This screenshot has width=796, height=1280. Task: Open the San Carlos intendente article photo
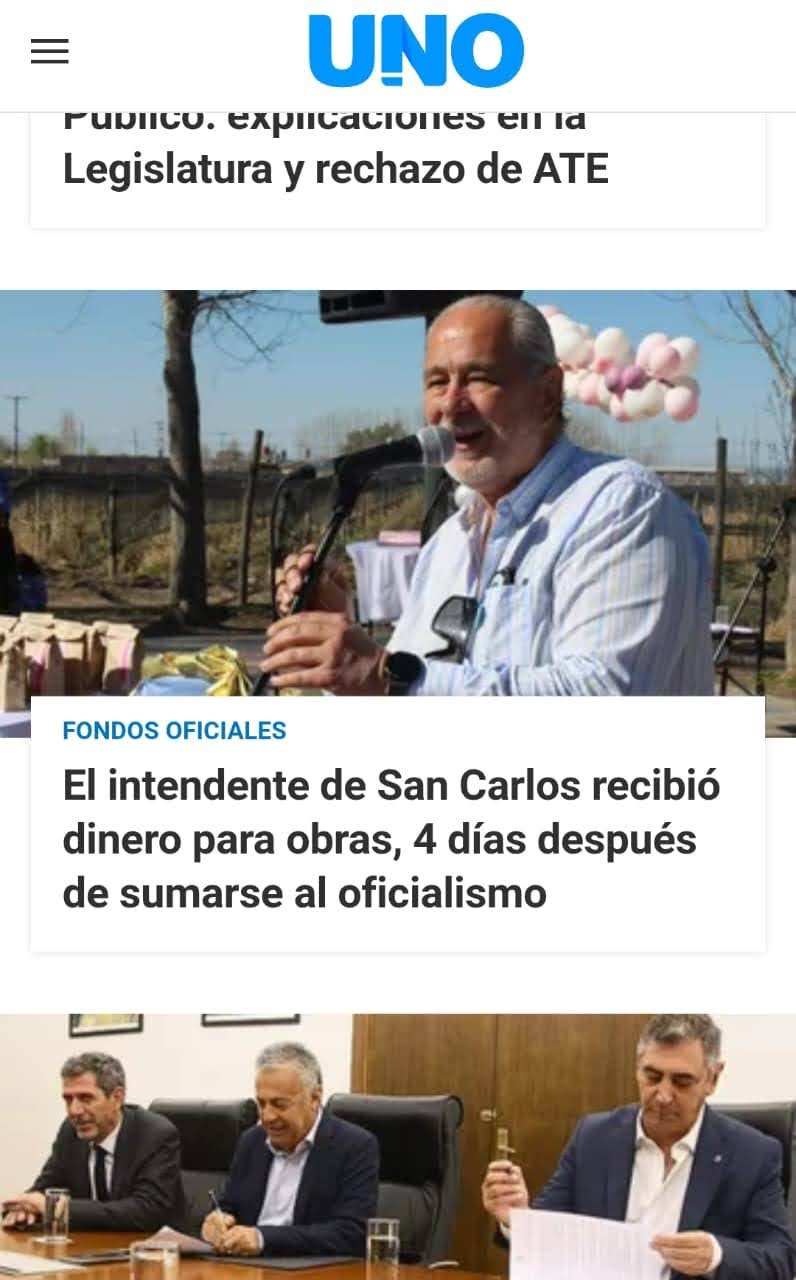[398, 490]
